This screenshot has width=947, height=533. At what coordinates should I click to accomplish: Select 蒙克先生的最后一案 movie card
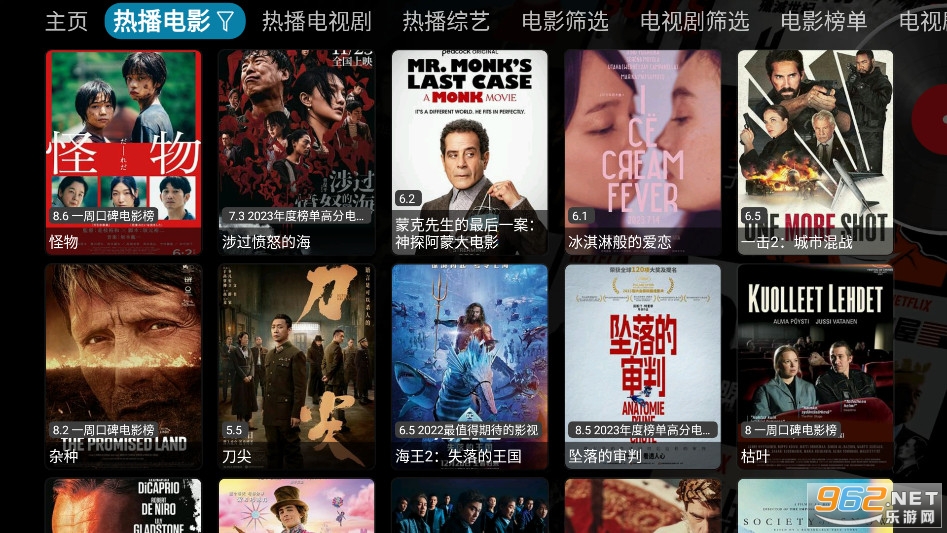[x=469, y=150]
